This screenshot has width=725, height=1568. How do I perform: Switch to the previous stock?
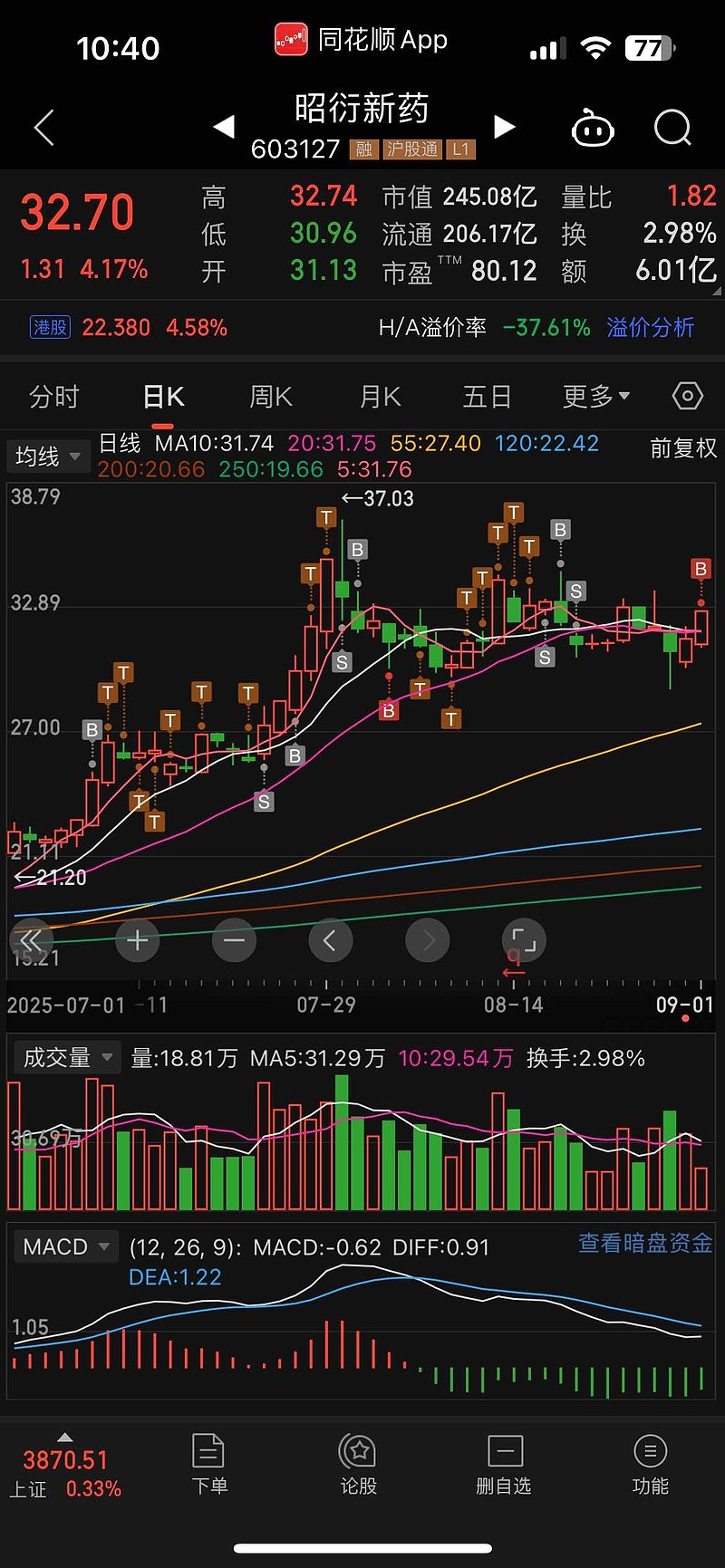[224, 127]
